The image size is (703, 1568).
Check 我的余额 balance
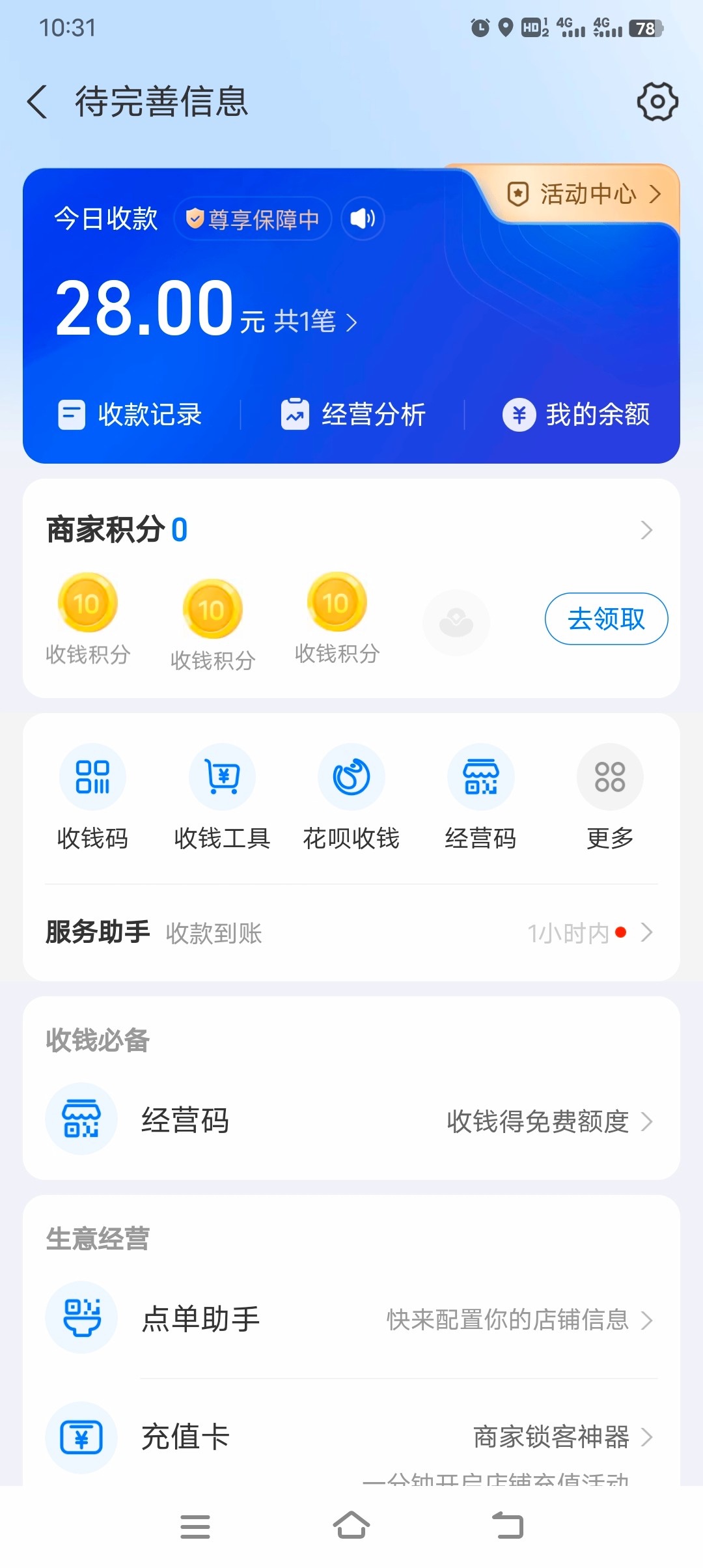[x=575, y=414]
